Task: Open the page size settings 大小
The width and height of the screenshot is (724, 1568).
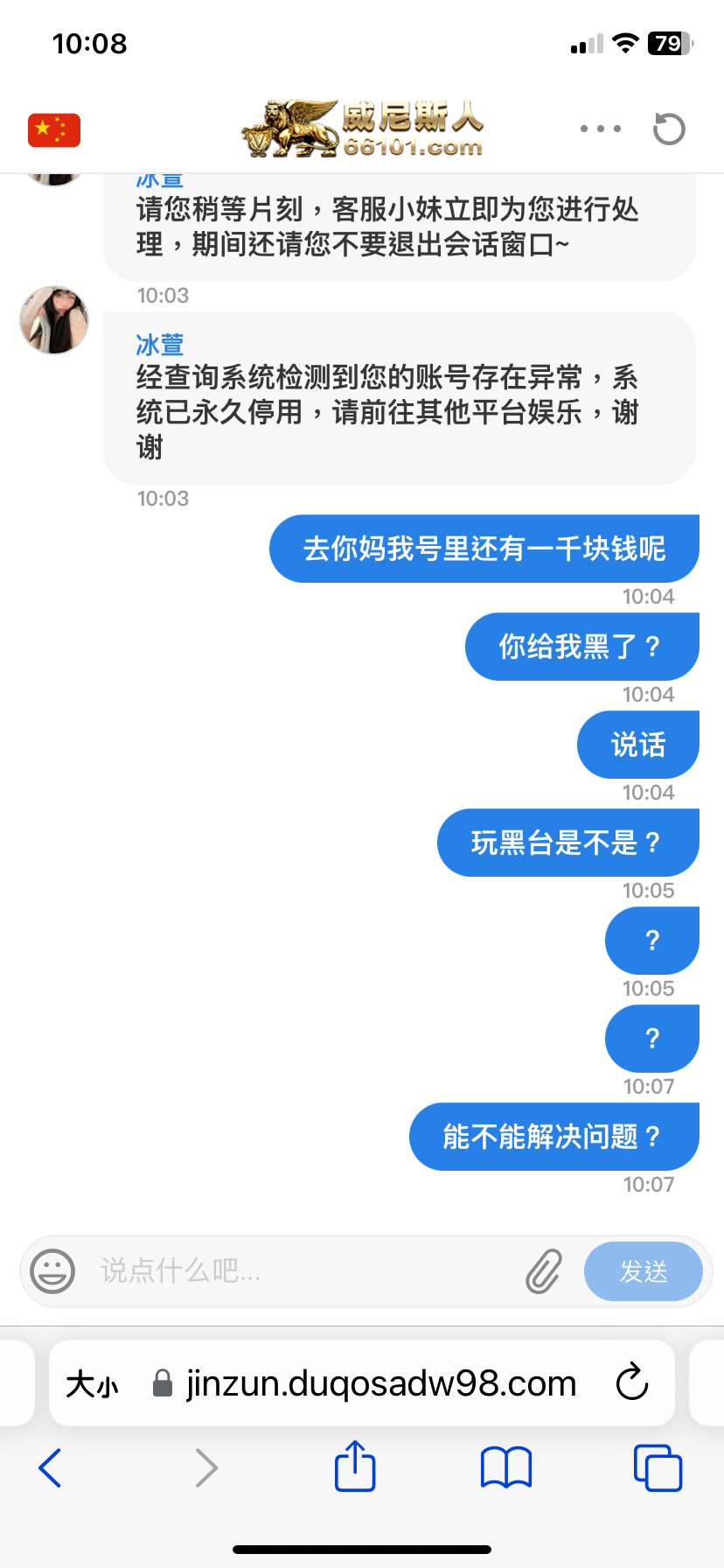Action: tap(92, 1384)
